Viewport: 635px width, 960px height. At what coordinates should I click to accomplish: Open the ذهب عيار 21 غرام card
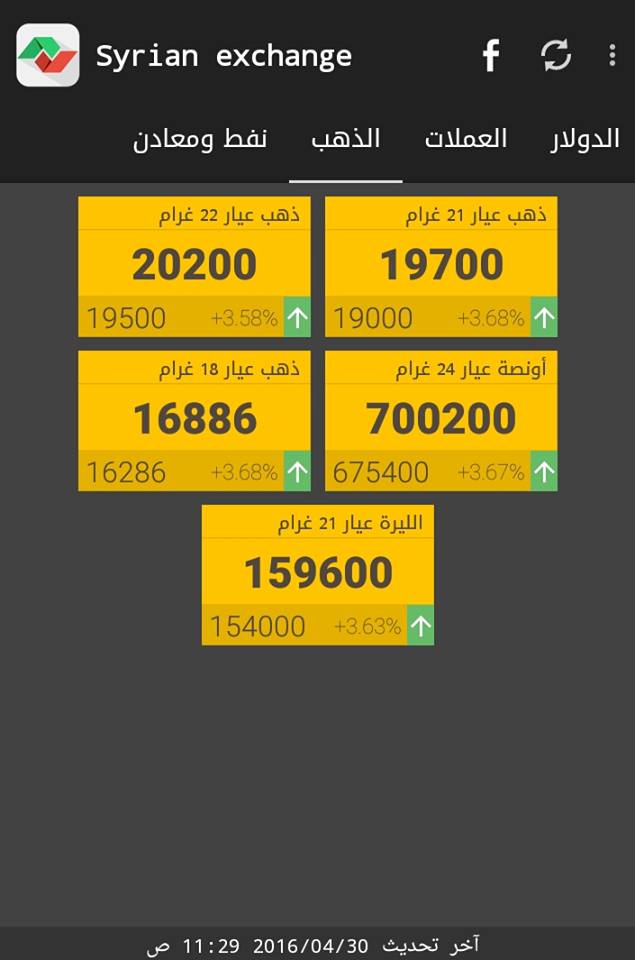(x=441, y=267)
